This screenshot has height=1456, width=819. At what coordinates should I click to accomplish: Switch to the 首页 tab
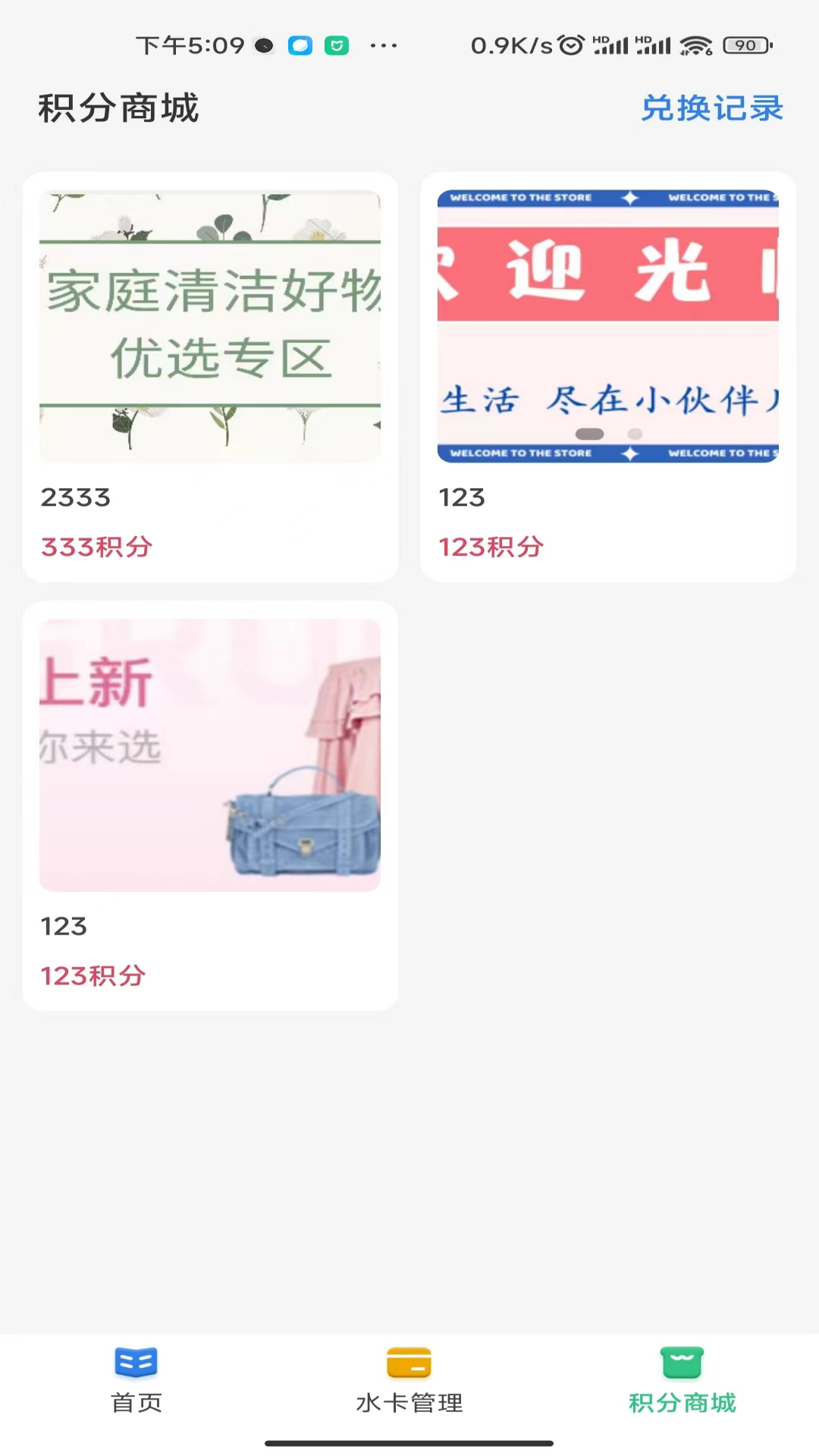136,1380
